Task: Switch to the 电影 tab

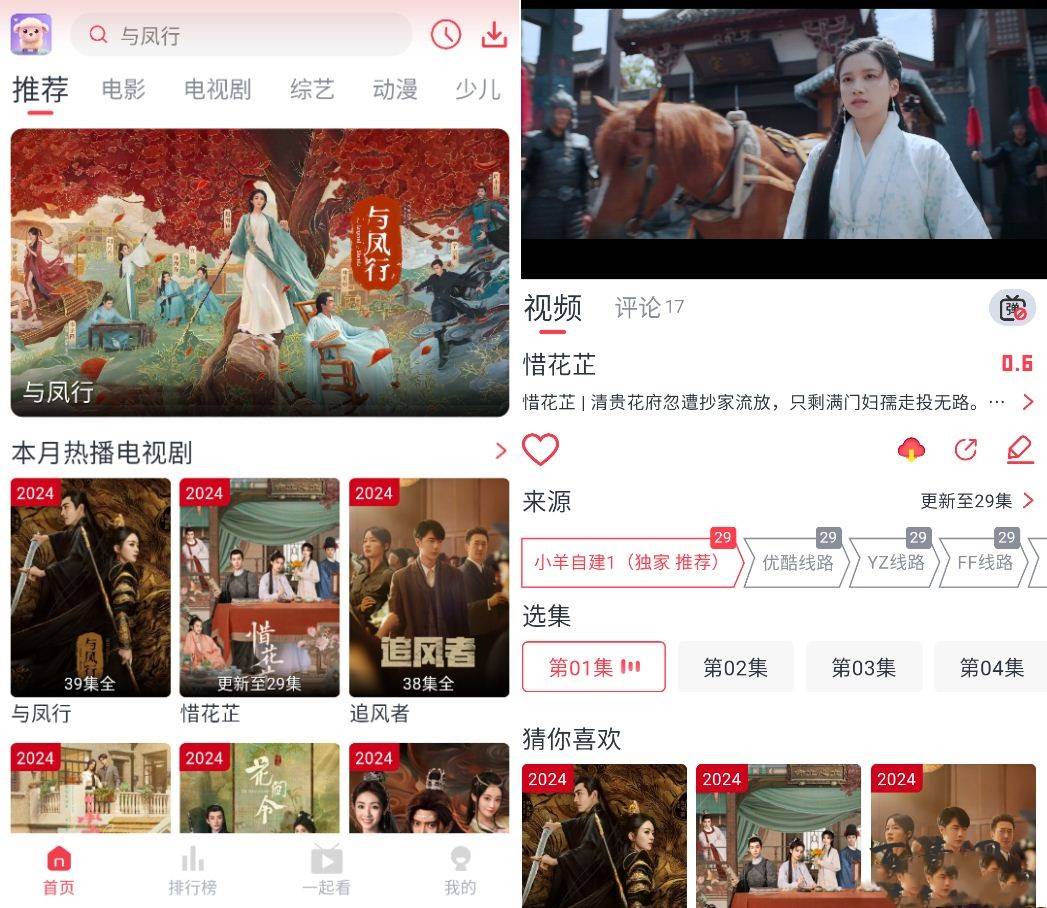Action: click(123, 89)
